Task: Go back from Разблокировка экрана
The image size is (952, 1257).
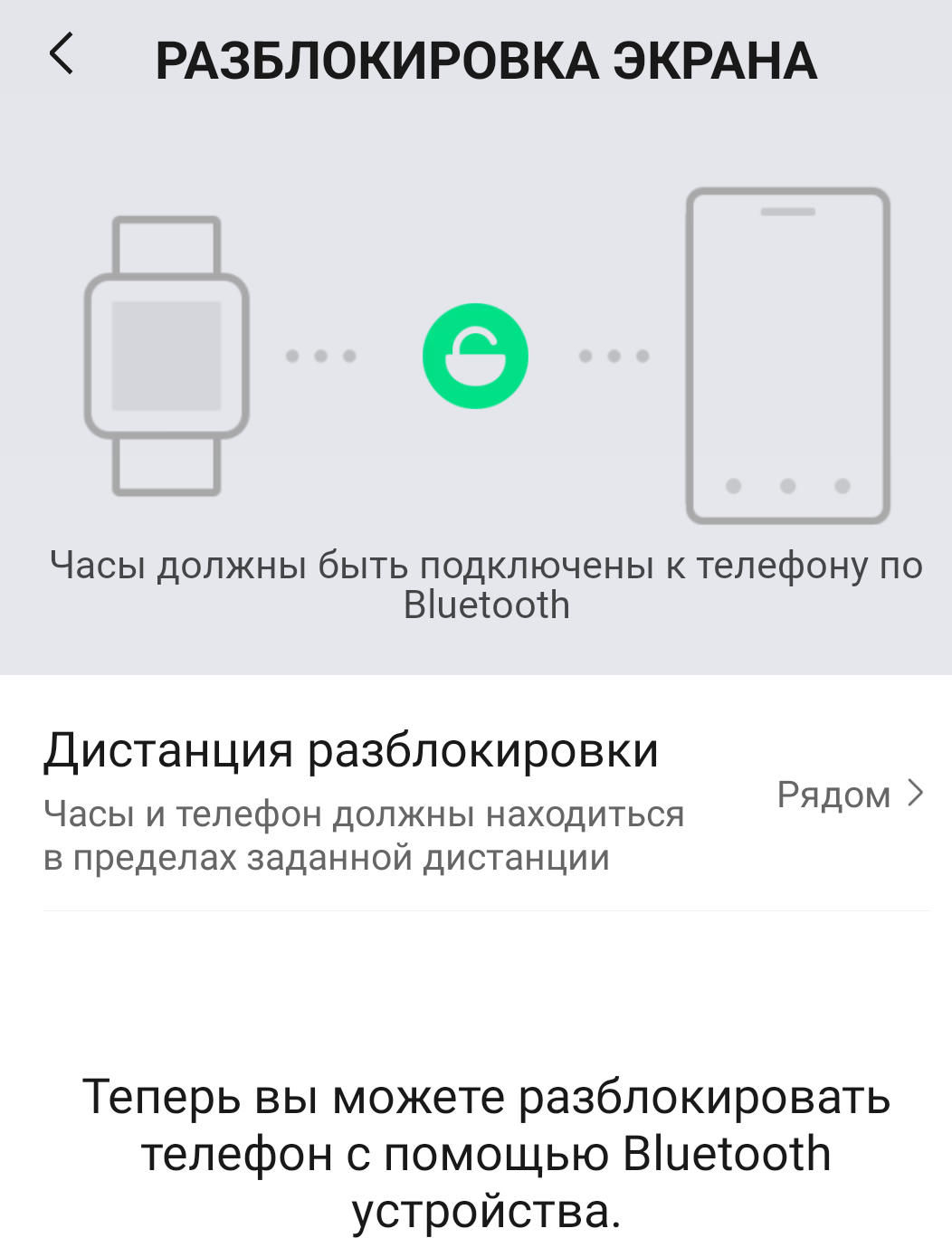Action: coord(62,54)
